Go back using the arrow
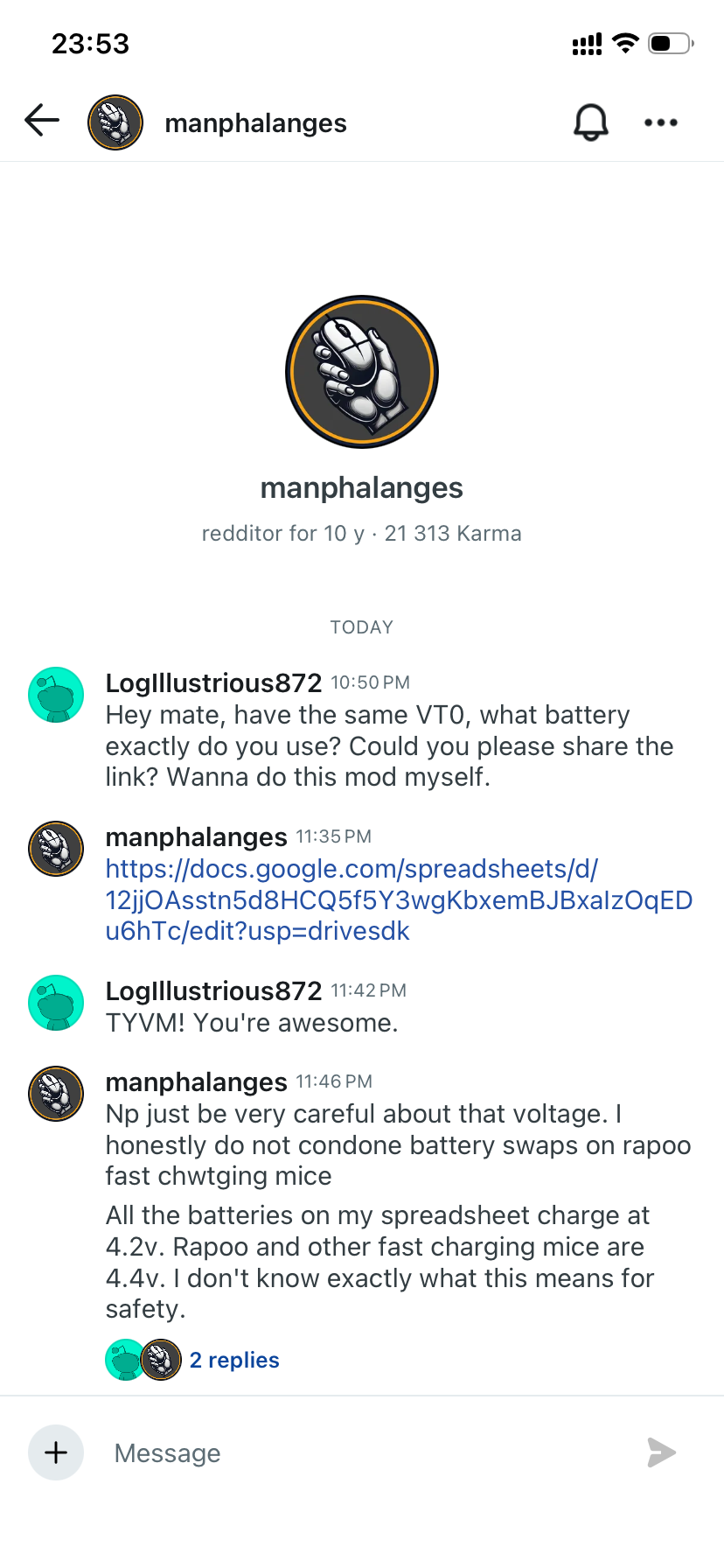 click(x=42, y=121)
